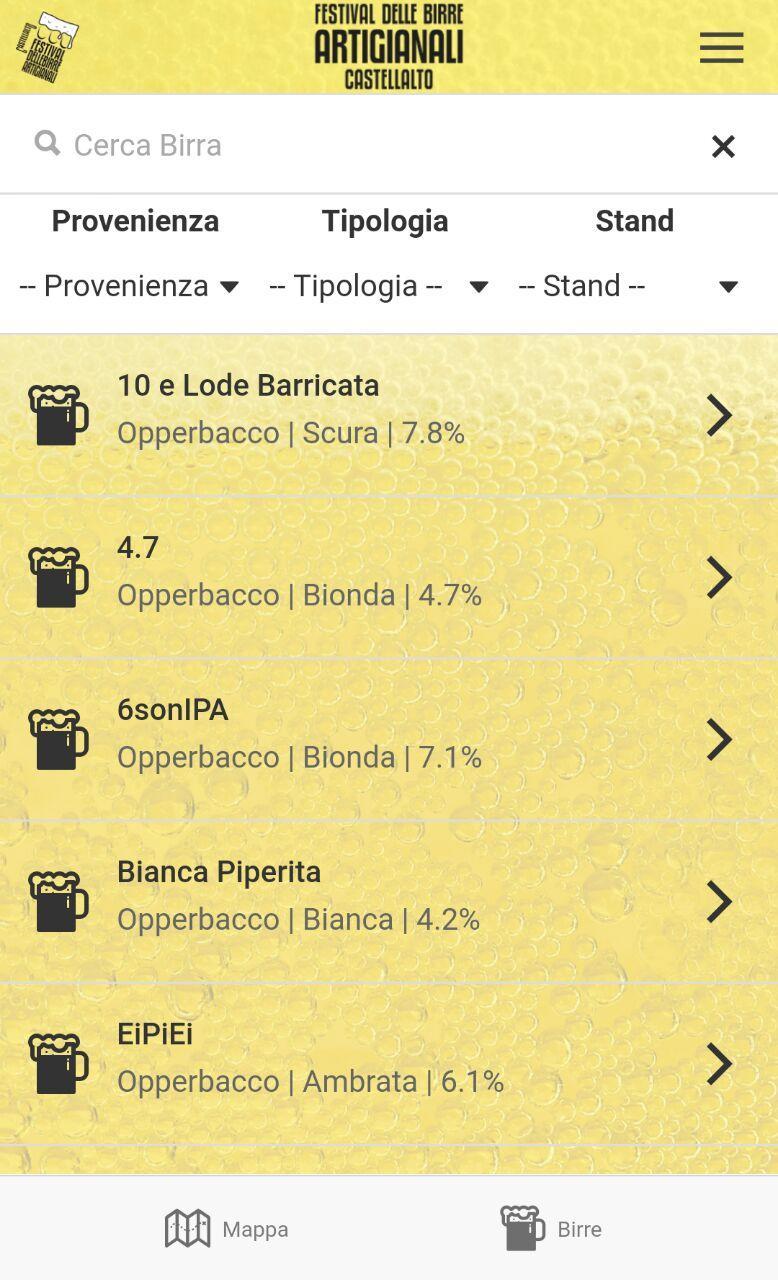
Task: Tap the Cerca Birra search field
Action: (x=370, y=145)
